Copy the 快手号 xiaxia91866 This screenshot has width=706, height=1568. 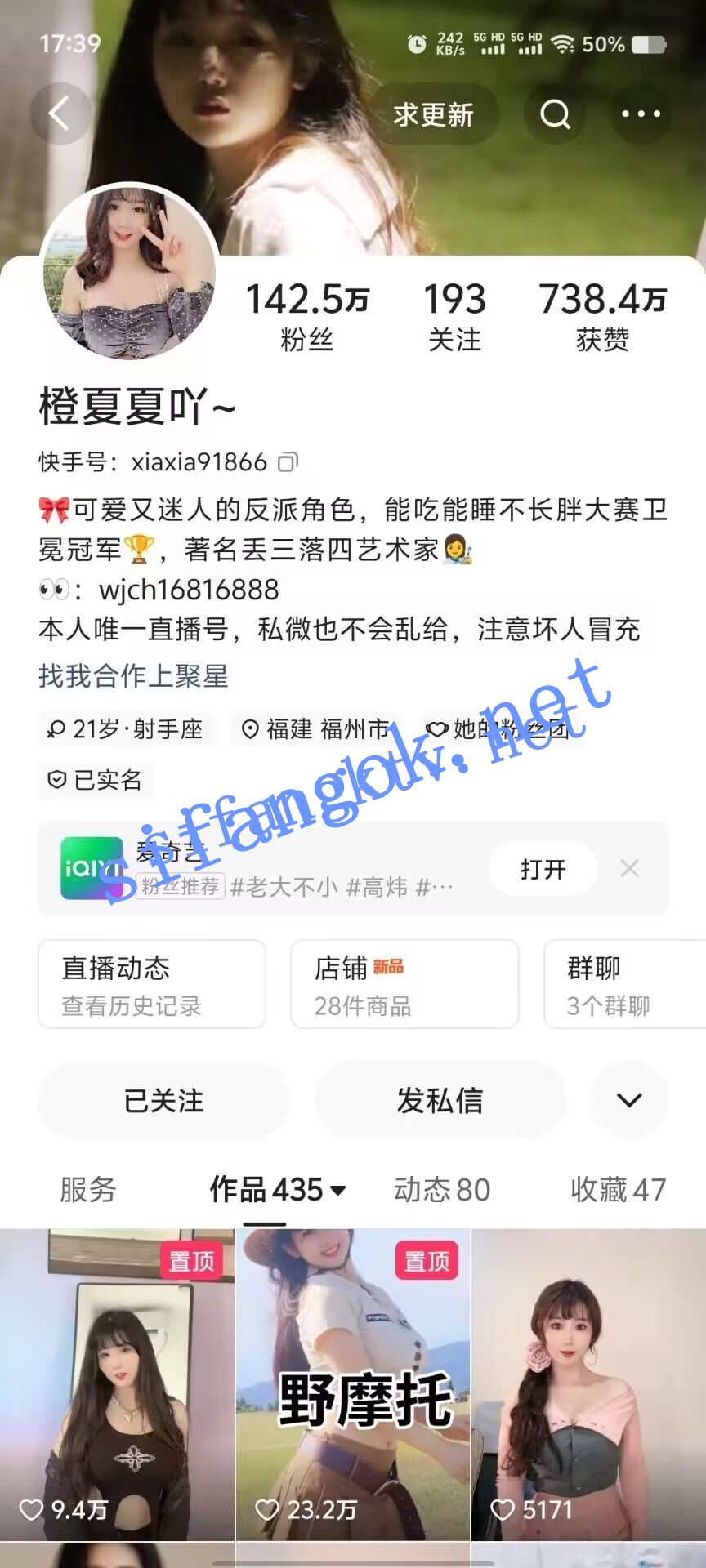click(x=288, y=462)
